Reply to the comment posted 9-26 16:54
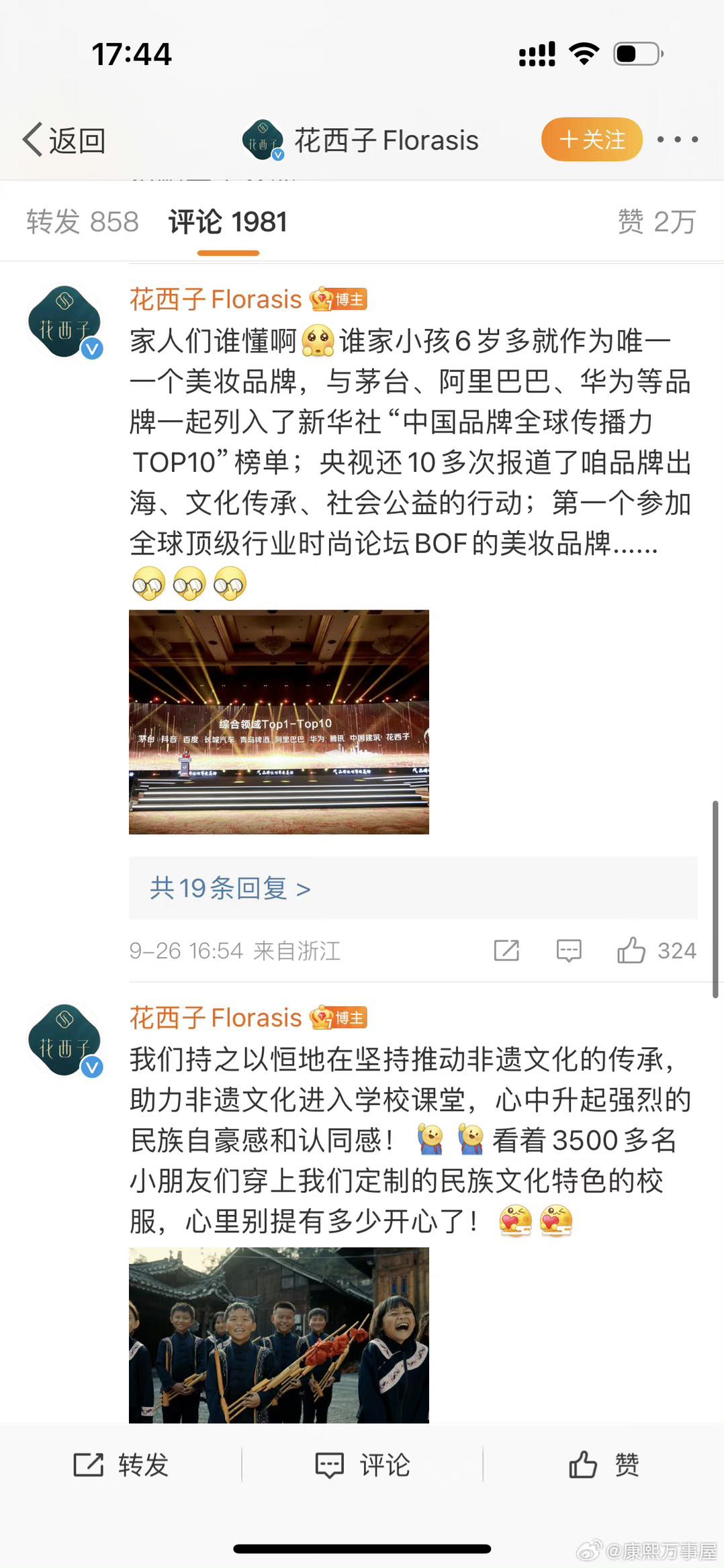Image resolution: width=724 pixels, height=1568 pixels. [x=568, y=950]
